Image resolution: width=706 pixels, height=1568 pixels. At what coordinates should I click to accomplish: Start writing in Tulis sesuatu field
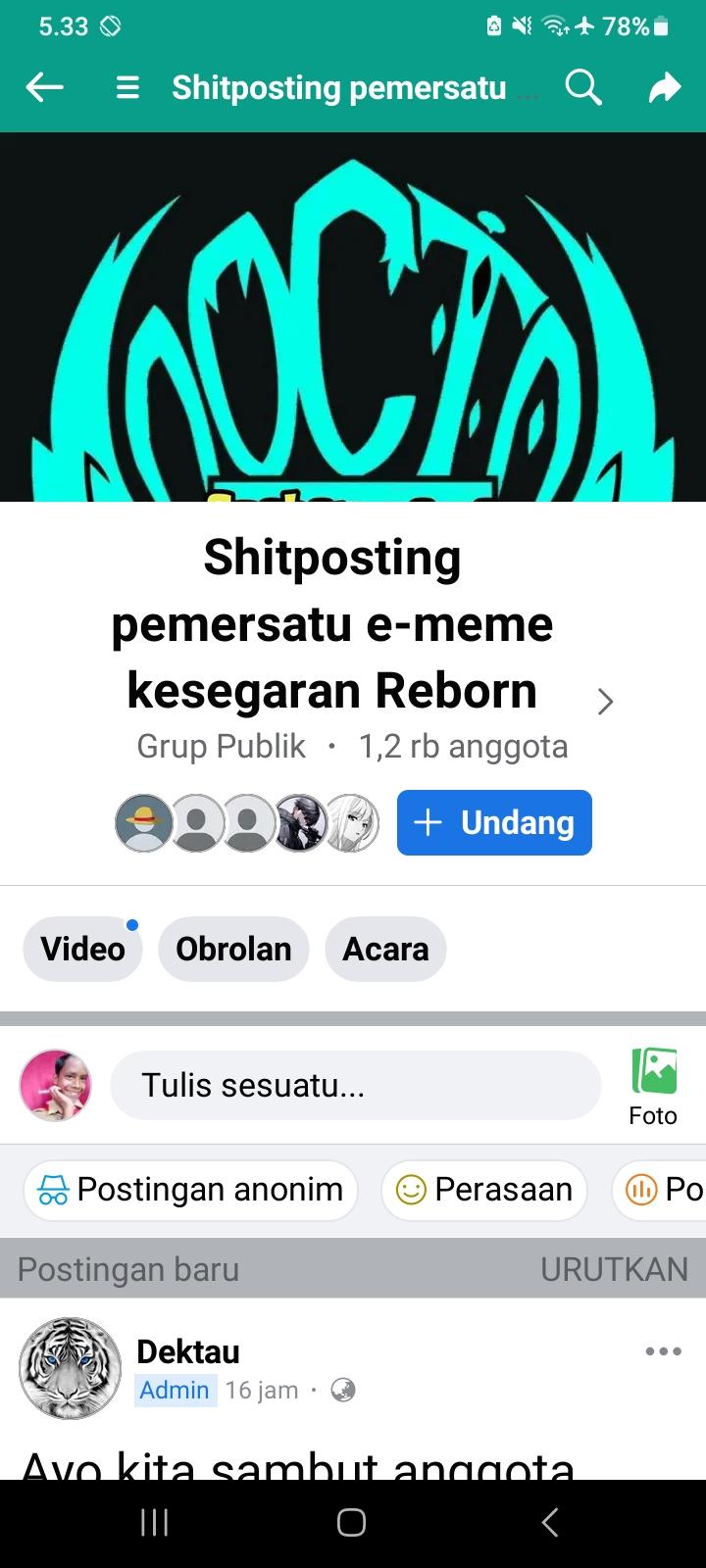pyautogui.click(x=355, y=1085)
